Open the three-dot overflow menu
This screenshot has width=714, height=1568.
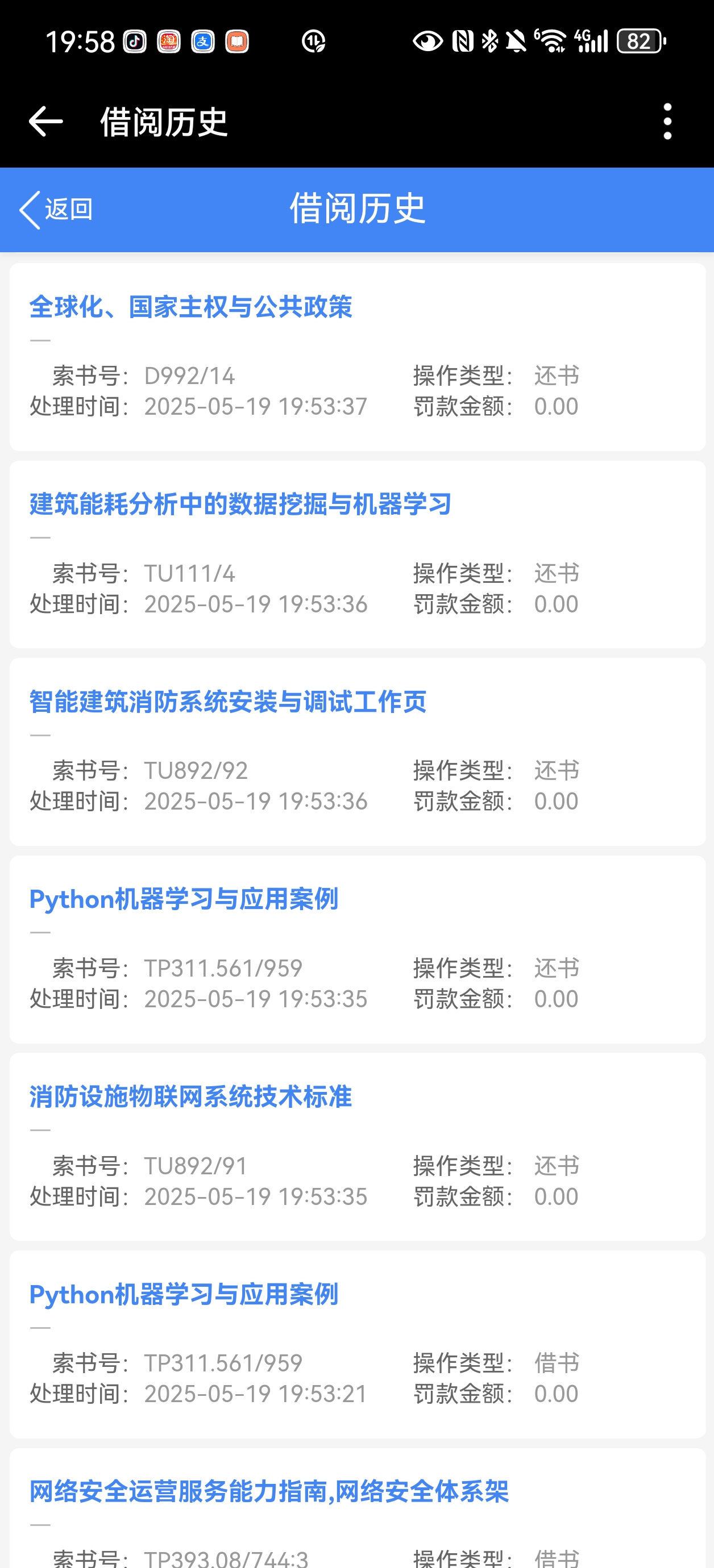click(x=667, y=122)
